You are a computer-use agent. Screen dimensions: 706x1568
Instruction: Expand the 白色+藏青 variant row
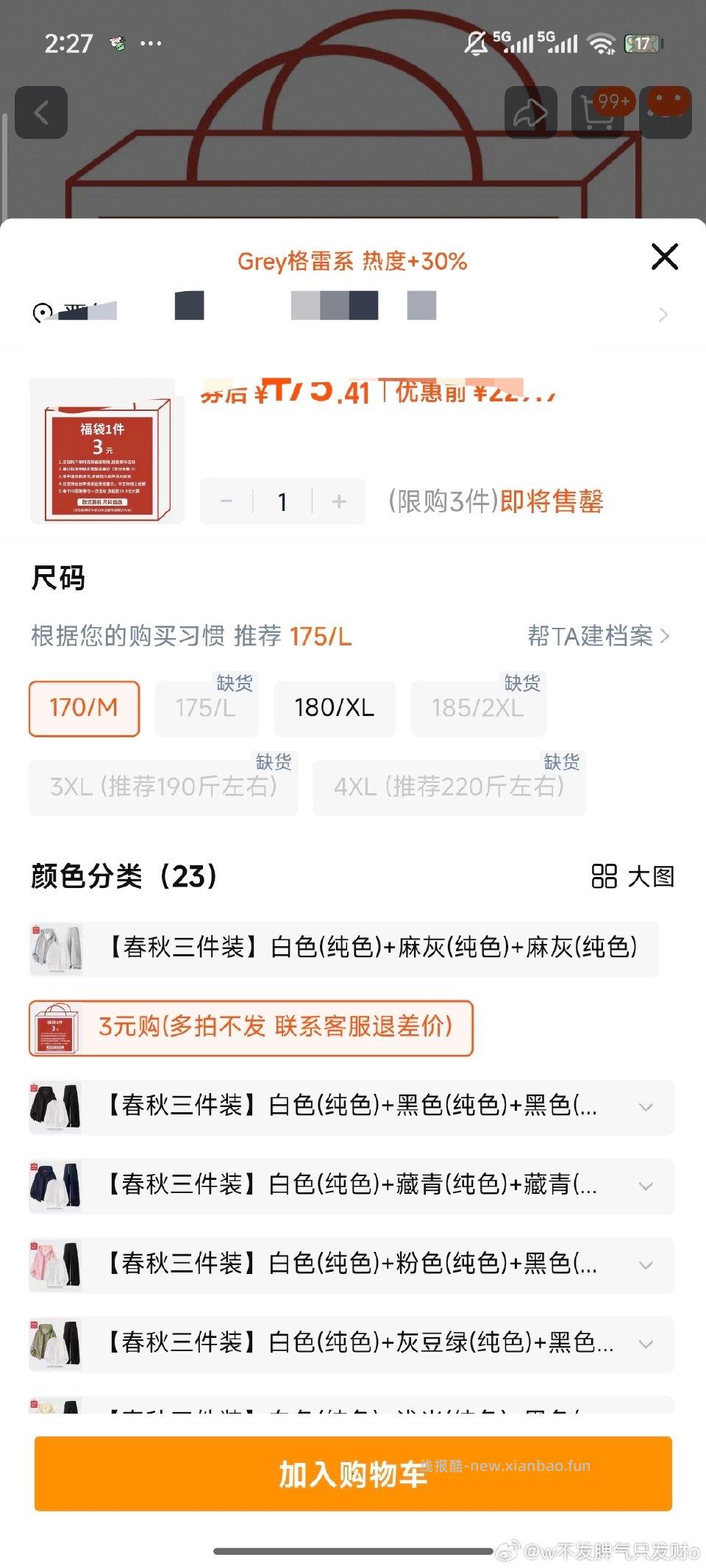tap(646, 1186)
